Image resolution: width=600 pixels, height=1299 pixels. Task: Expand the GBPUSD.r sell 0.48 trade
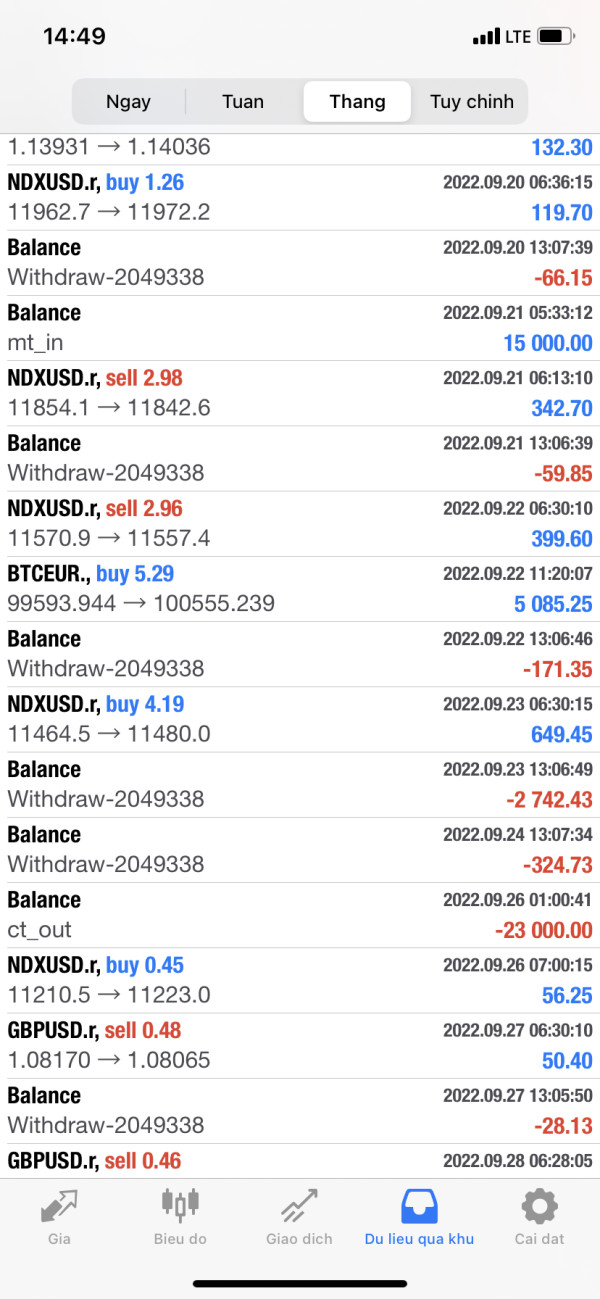pos(300,1045)
